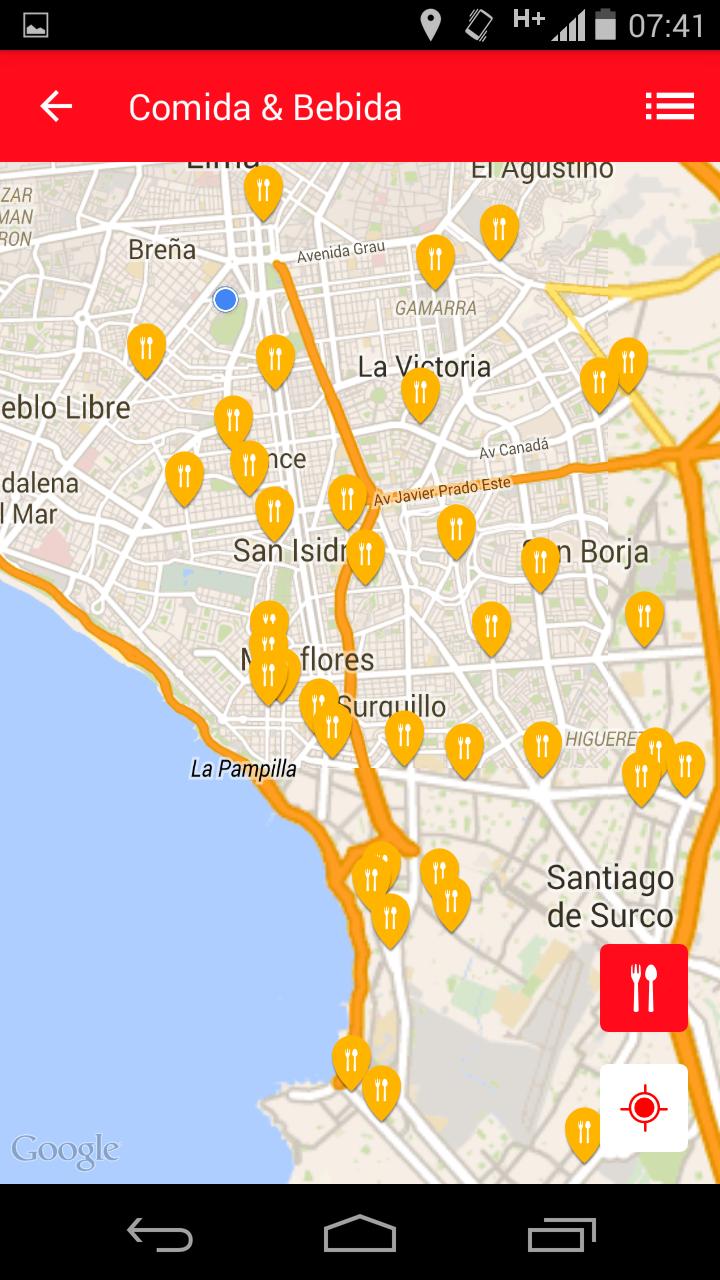Center the map on my location
This screenshot has width=720, height=1280.
point(643,1108)
